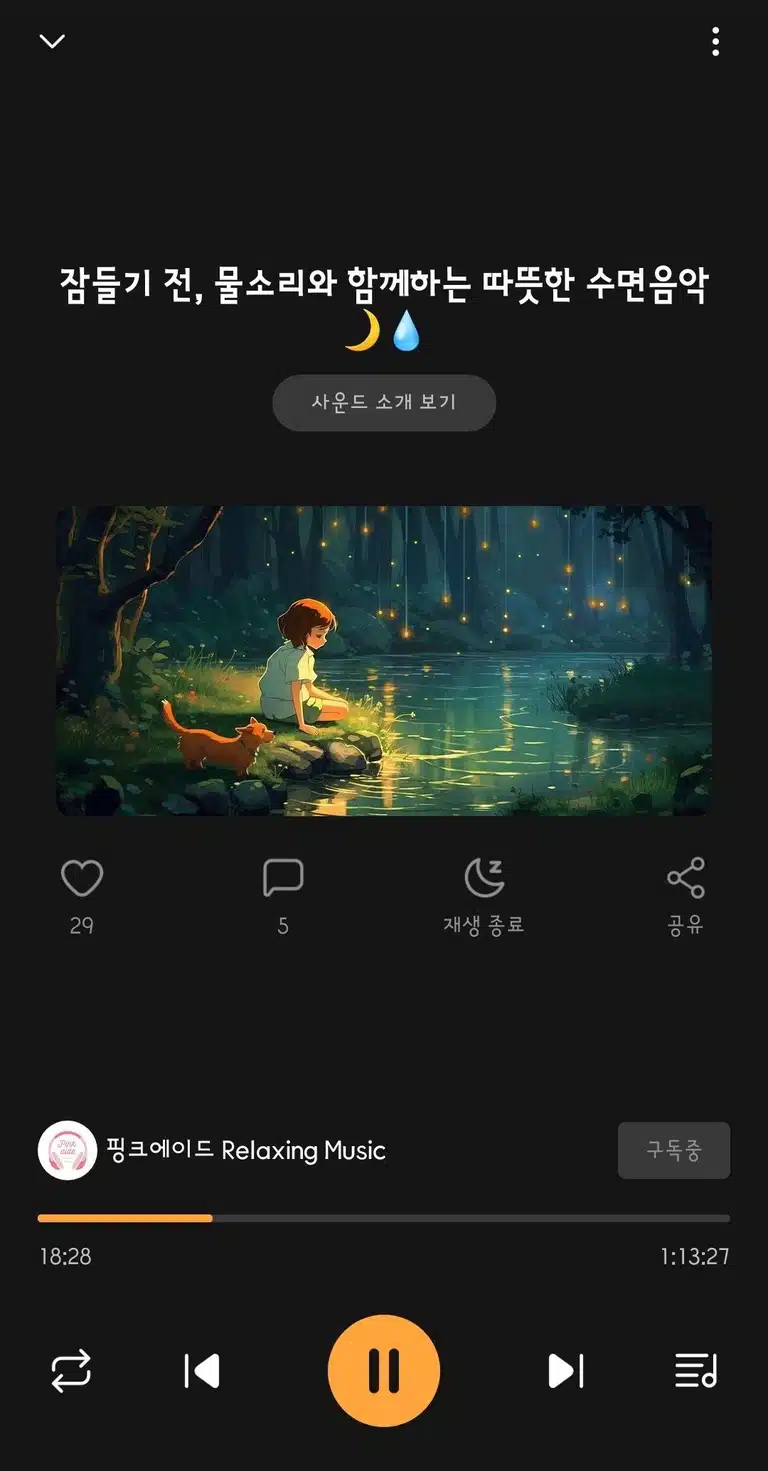Open the three-dot overflow menu
Viewport: 768px width, 1471px height.
715,42
